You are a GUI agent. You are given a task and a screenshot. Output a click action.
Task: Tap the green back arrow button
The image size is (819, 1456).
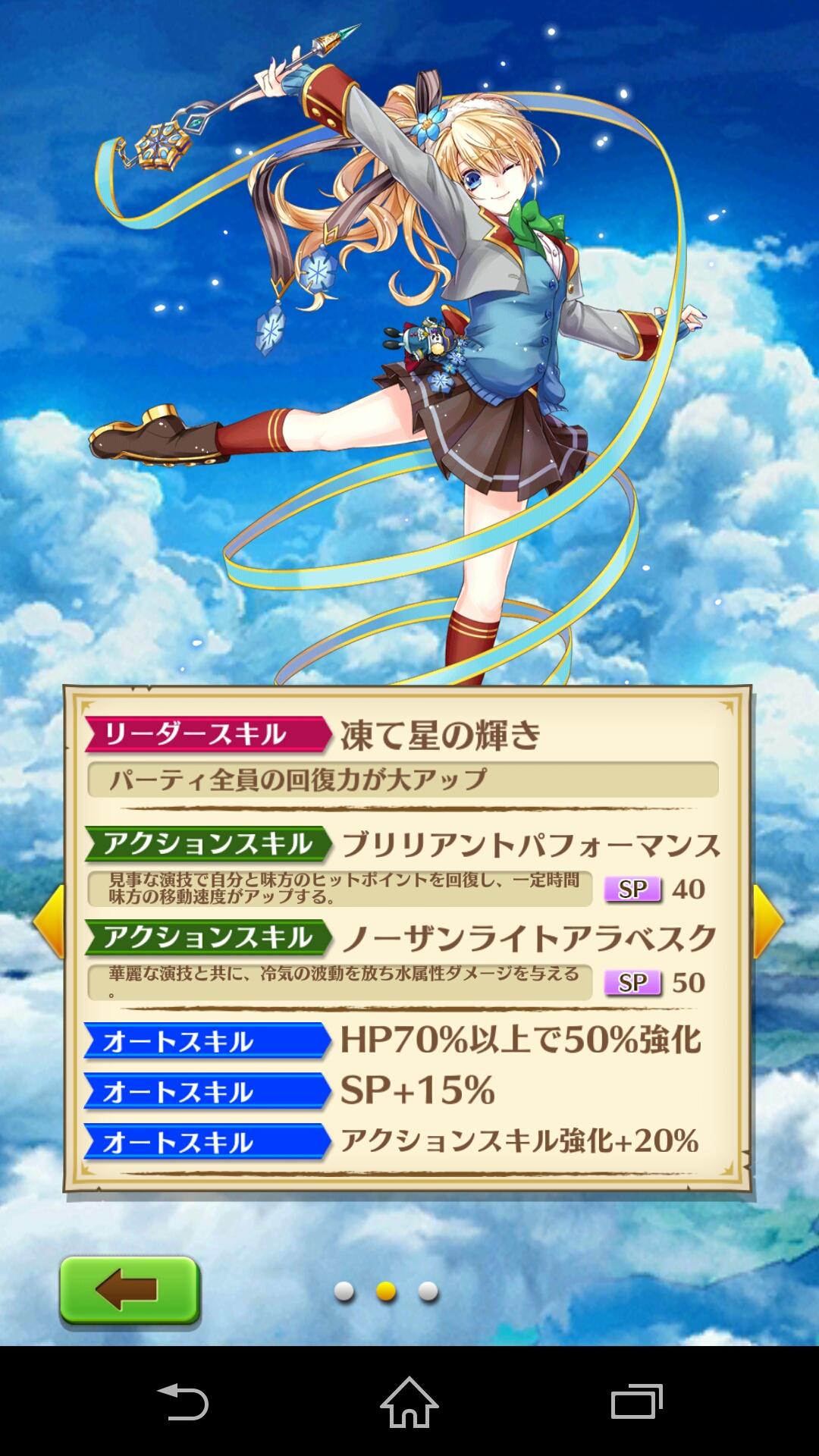point(130,1291)
